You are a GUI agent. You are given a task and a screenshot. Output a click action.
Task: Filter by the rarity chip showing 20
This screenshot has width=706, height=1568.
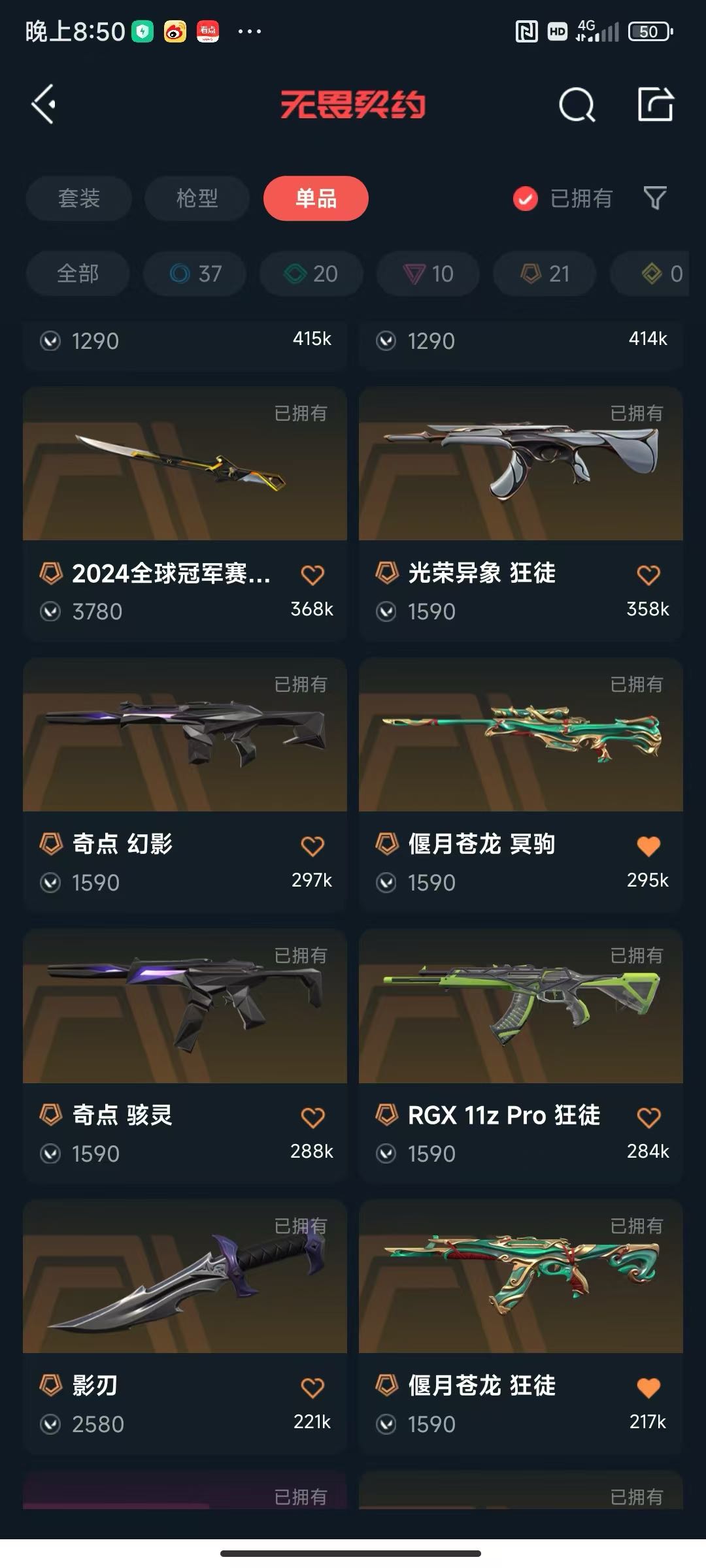[311, 273]
